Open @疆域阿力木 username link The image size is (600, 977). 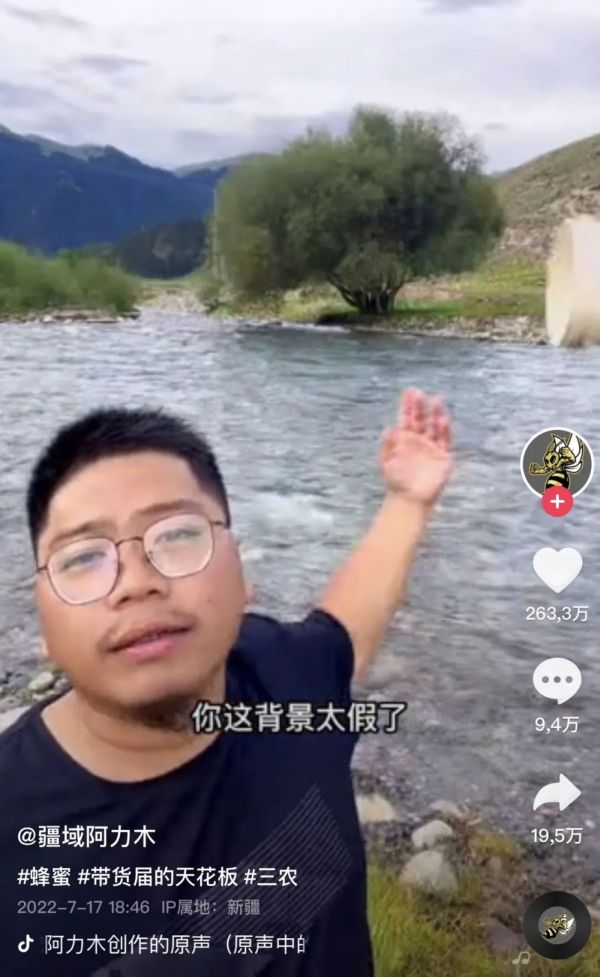[x=87, y=836]
